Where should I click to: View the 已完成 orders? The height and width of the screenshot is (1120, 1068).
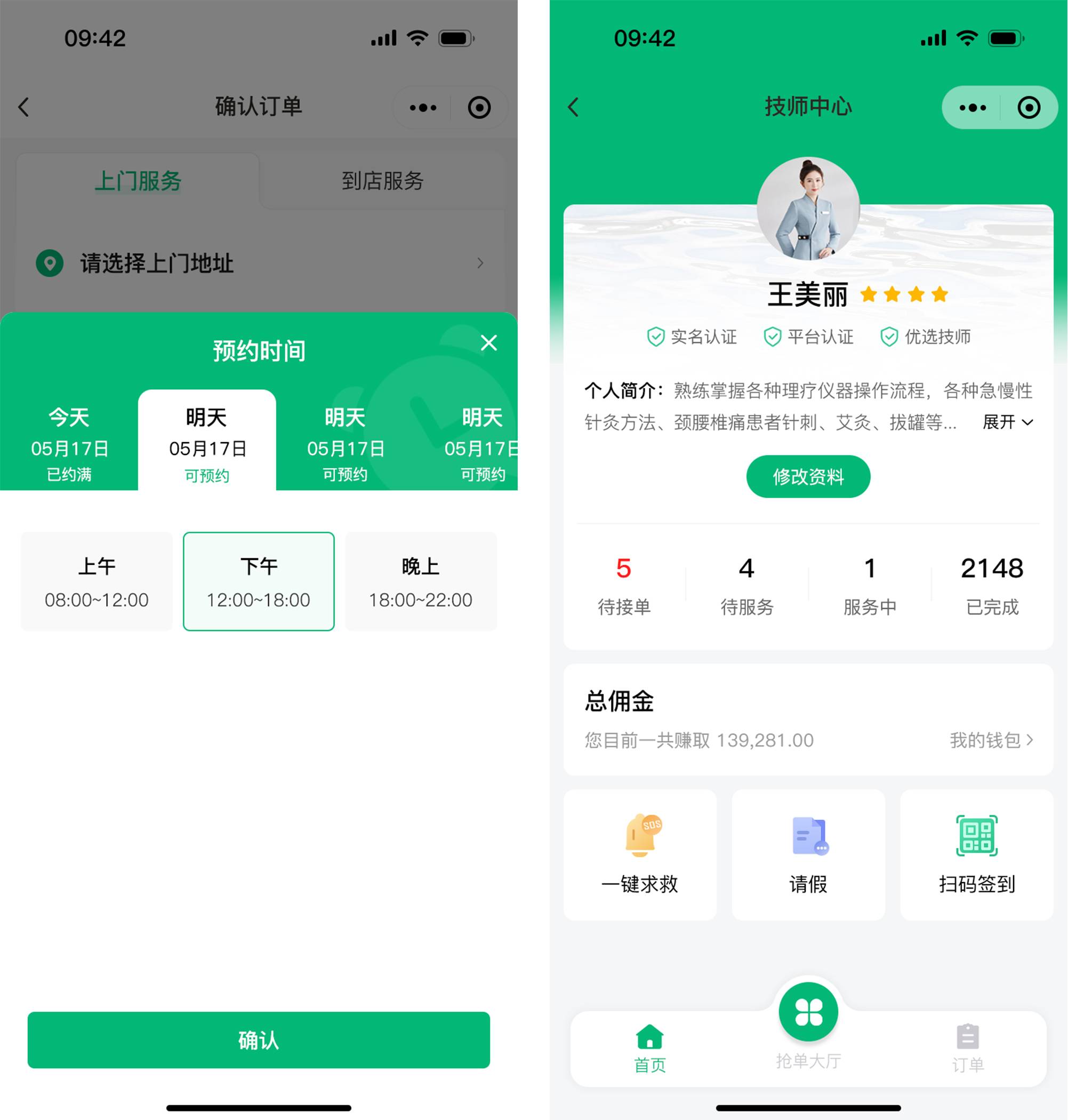[x=992, y=585]
